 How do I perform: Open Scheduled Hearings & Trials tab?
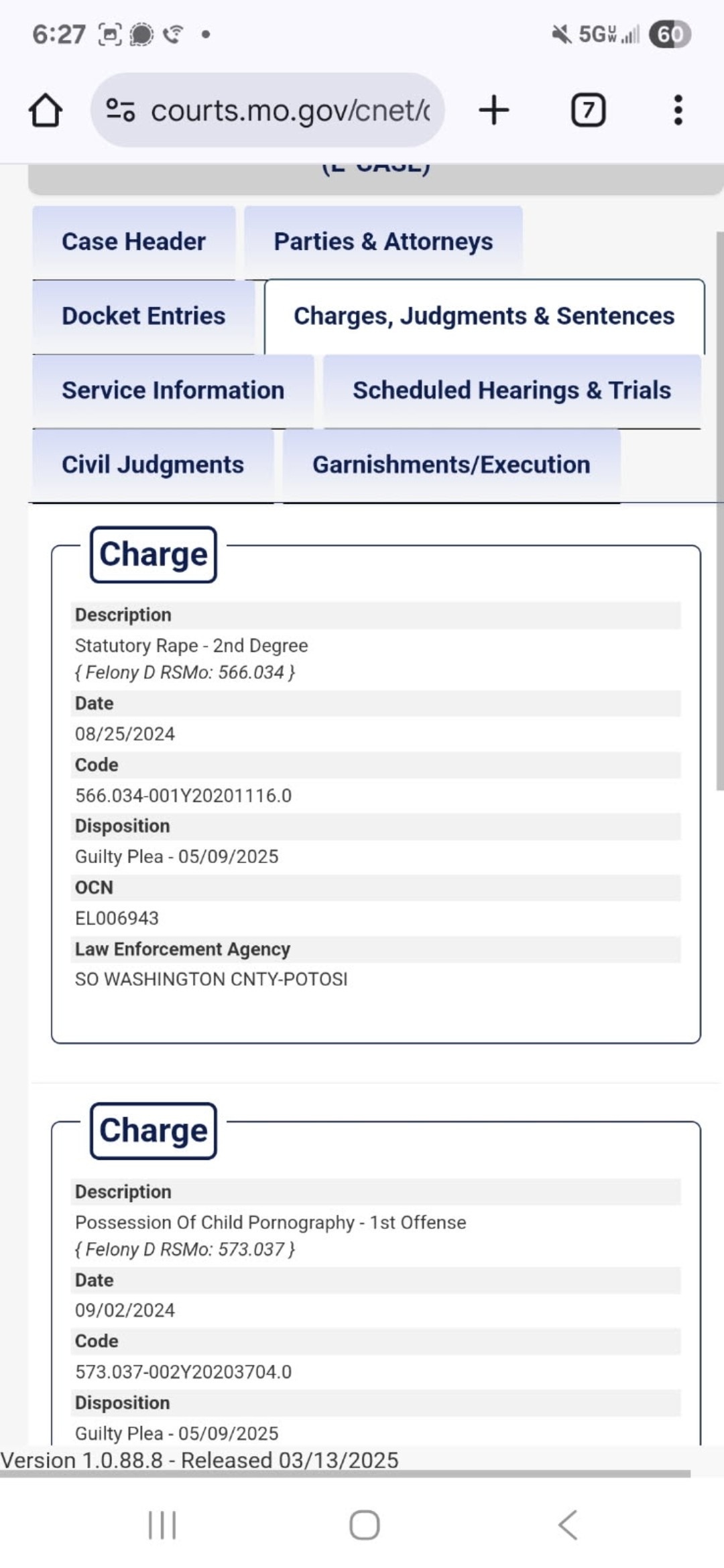click(512, 391)
